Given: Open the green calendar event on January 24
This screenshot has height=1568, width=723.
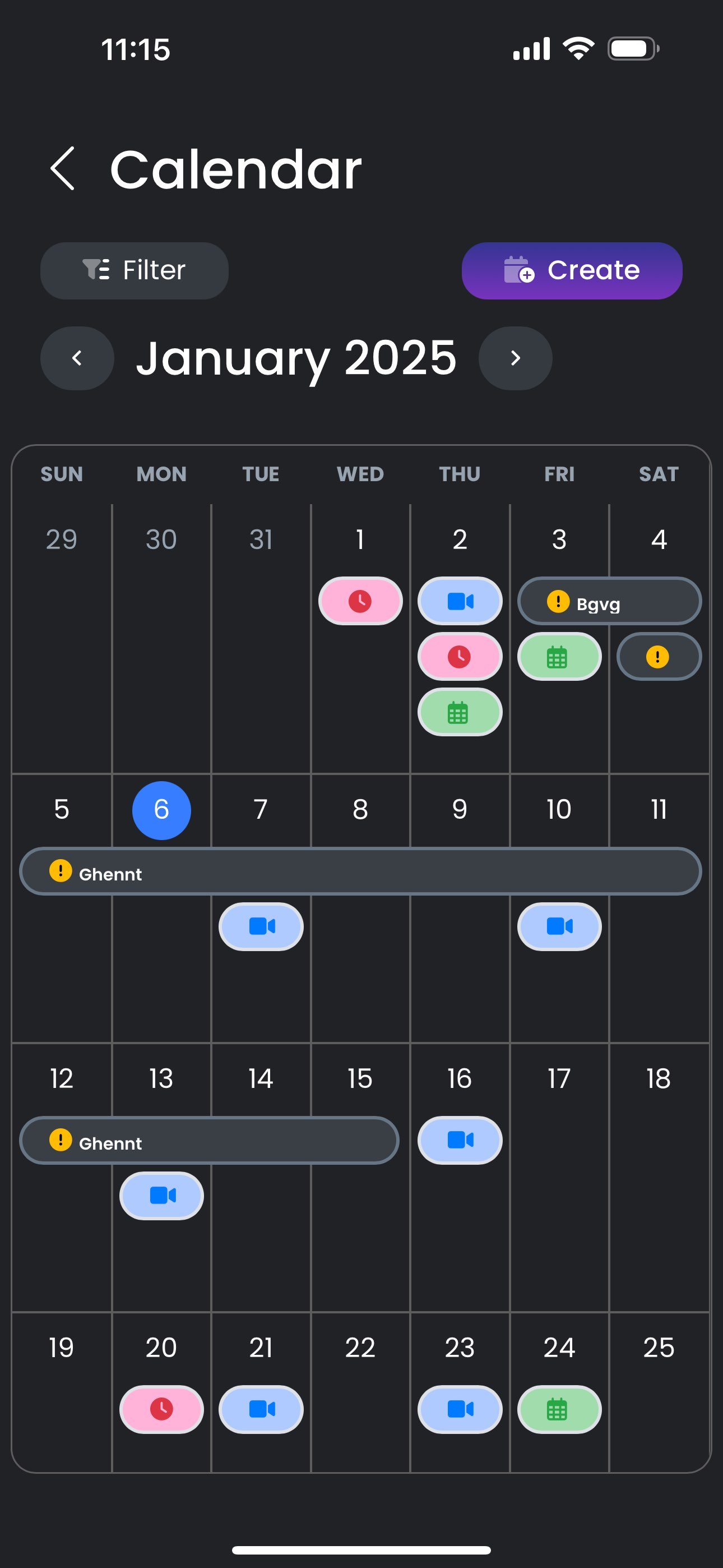Looking at the screenshot, I should pos(559,1409).
